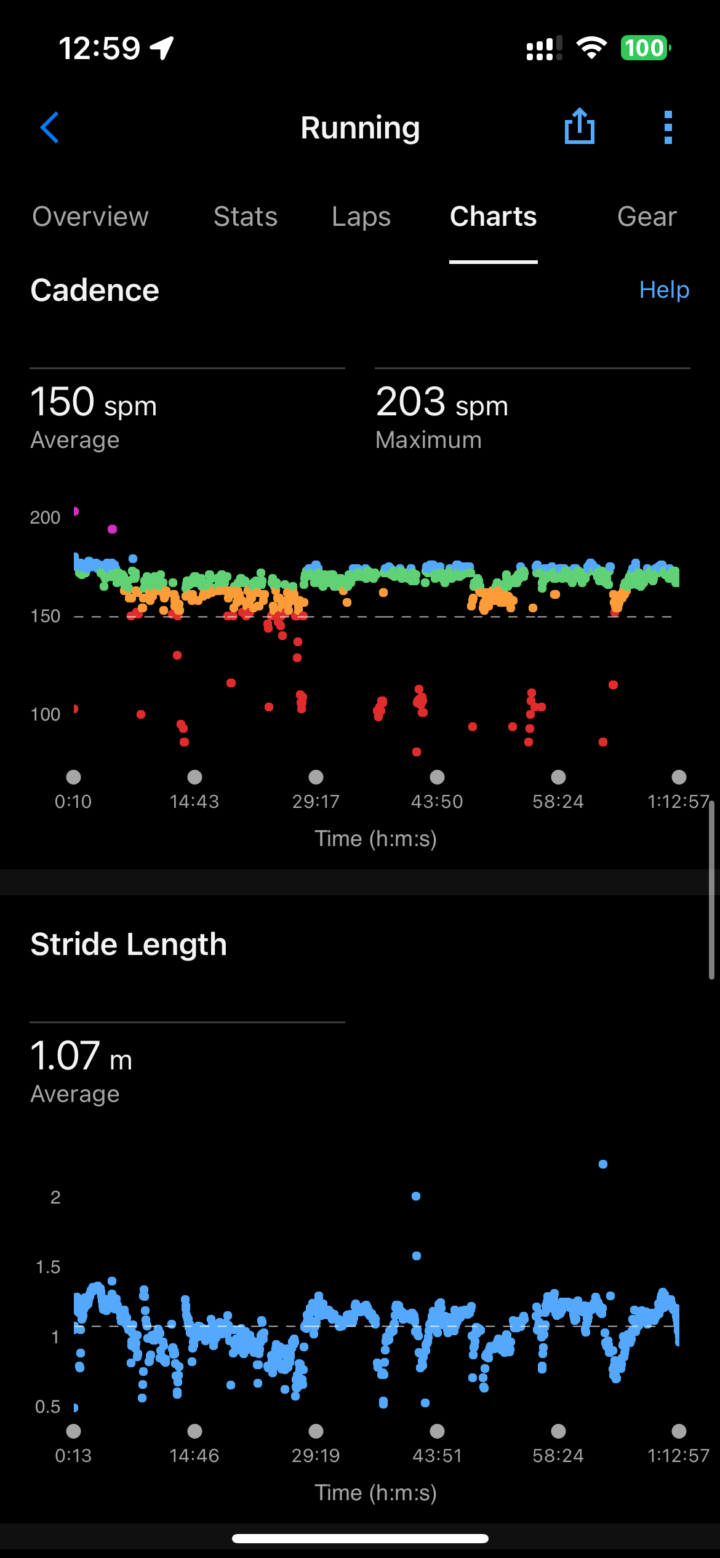Go back using the blue arrow
The width and height of the screenshot is (720, 1558).
click(50, 128)
